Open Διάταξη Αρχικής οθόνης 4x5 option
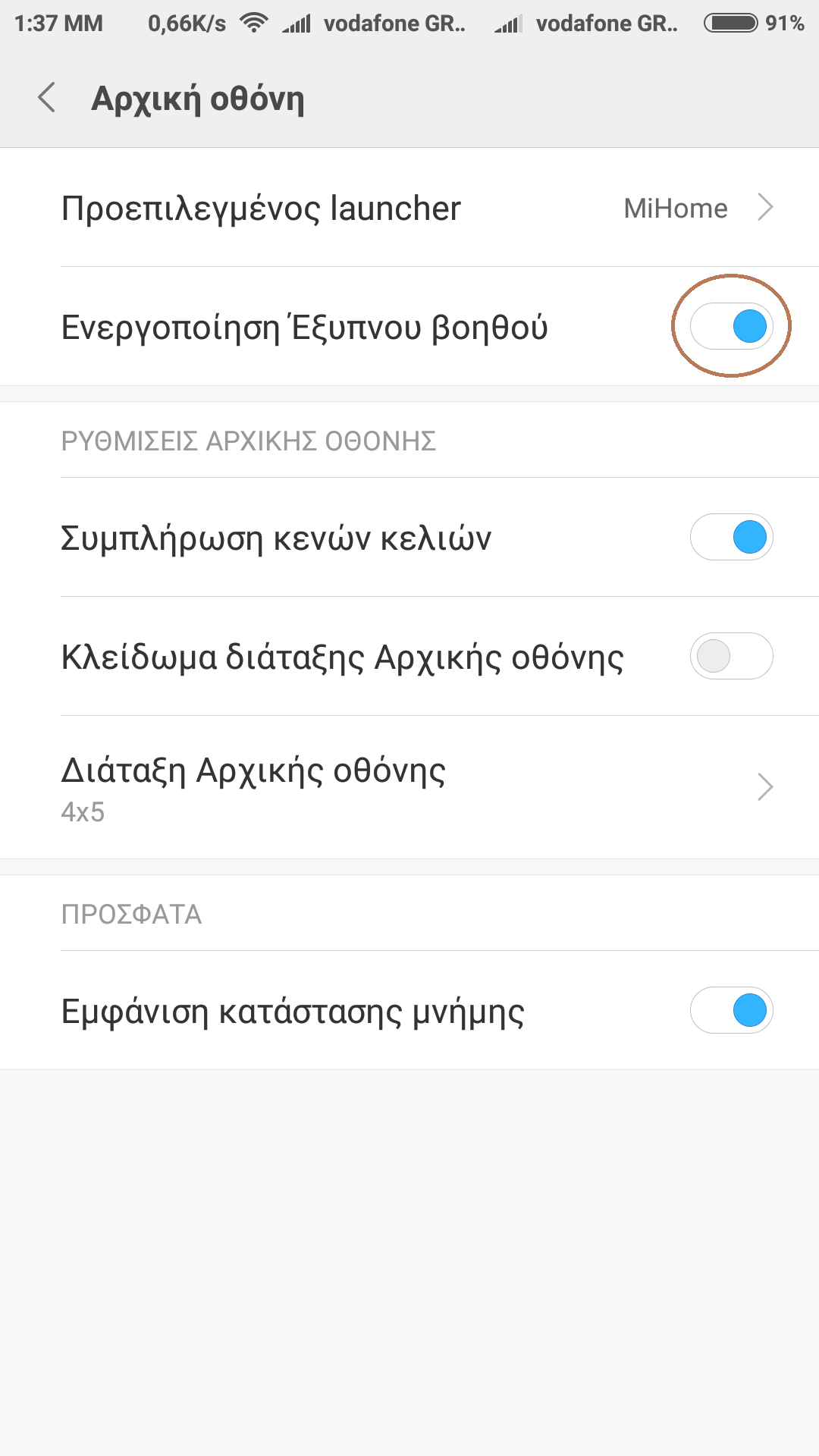This screenshot has height=1456, width=819. [x=409, y=787]
